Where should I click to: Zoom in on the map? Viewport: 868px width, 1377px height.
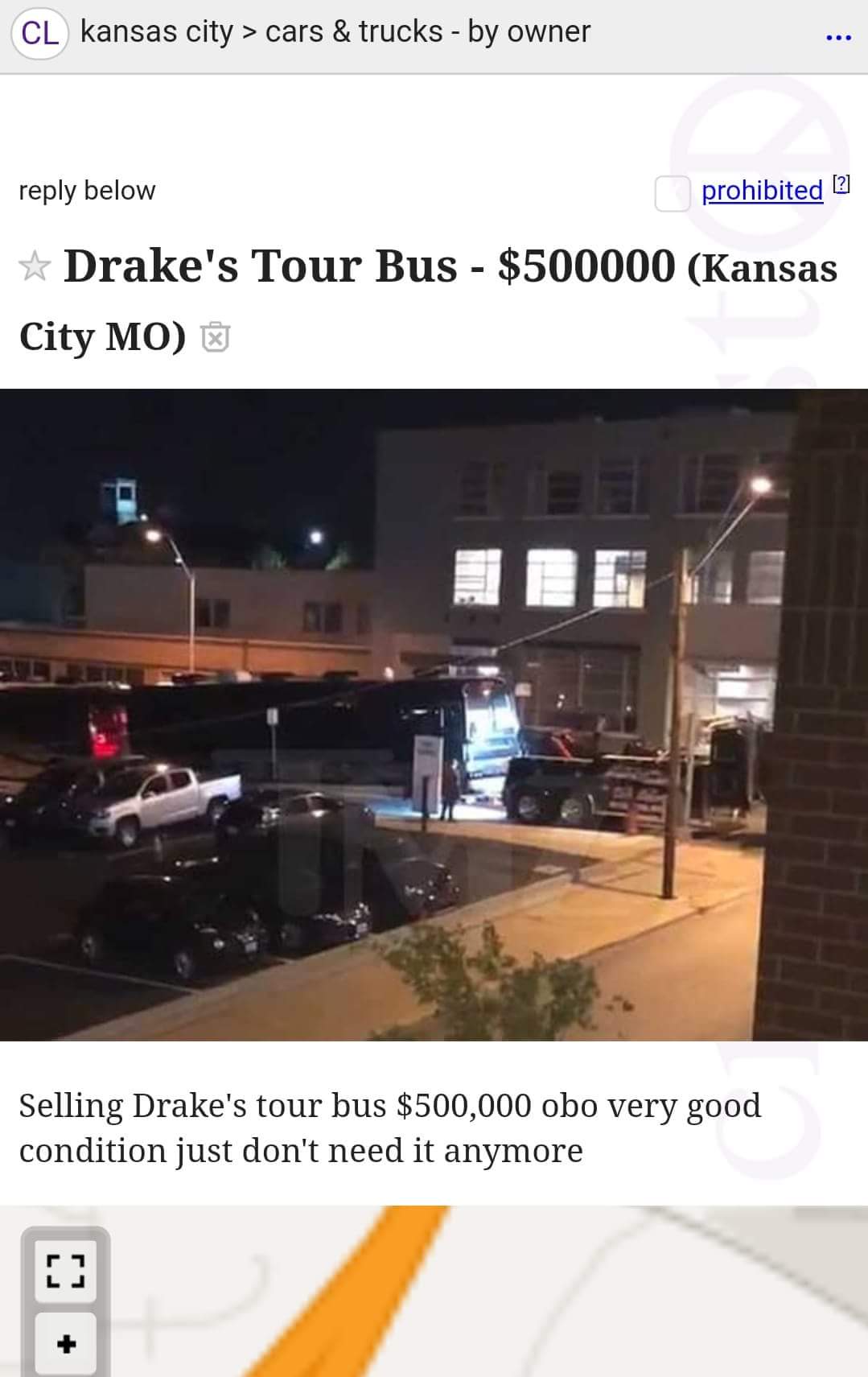66,1343
